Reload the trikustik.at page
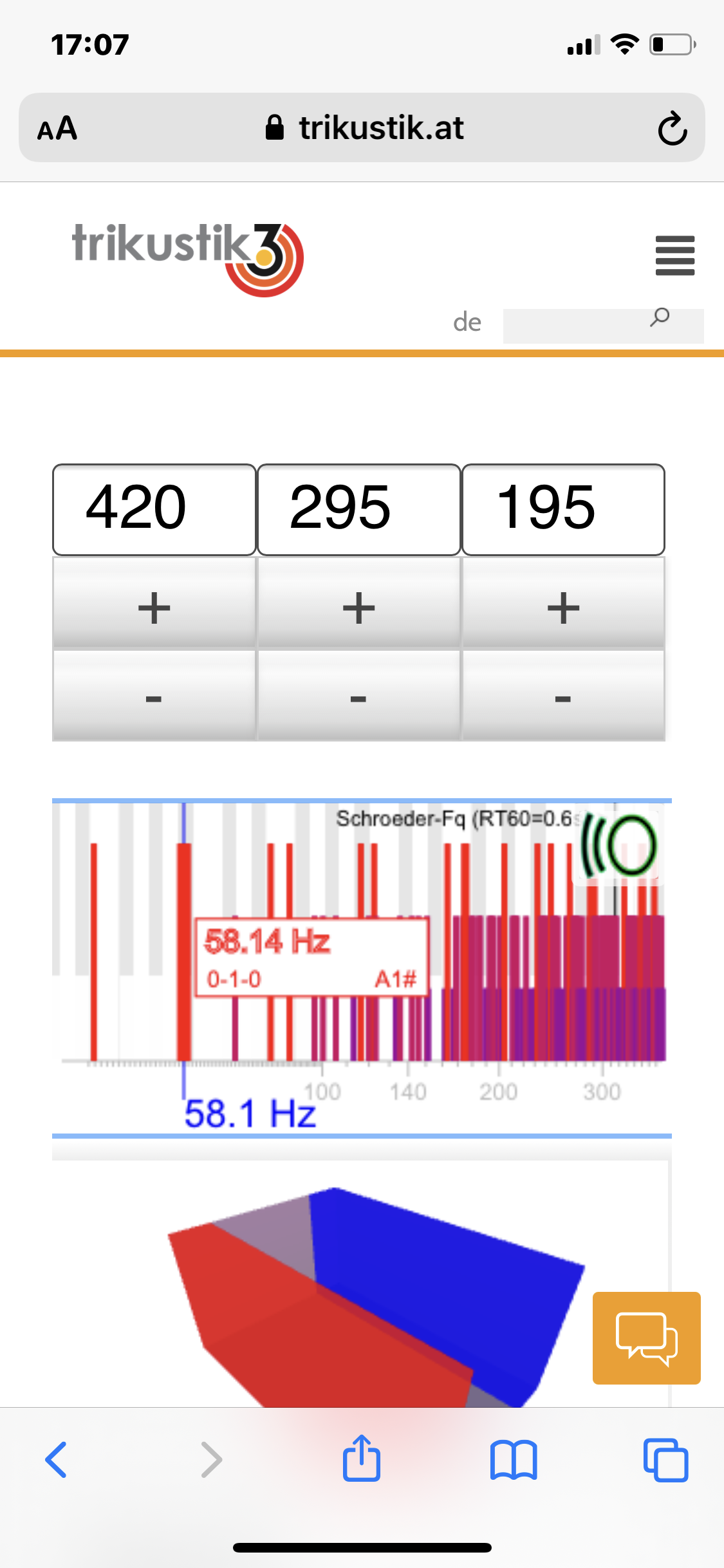Screen dimensions: 724x1568 pyautogui.click(x=672, y=129)
